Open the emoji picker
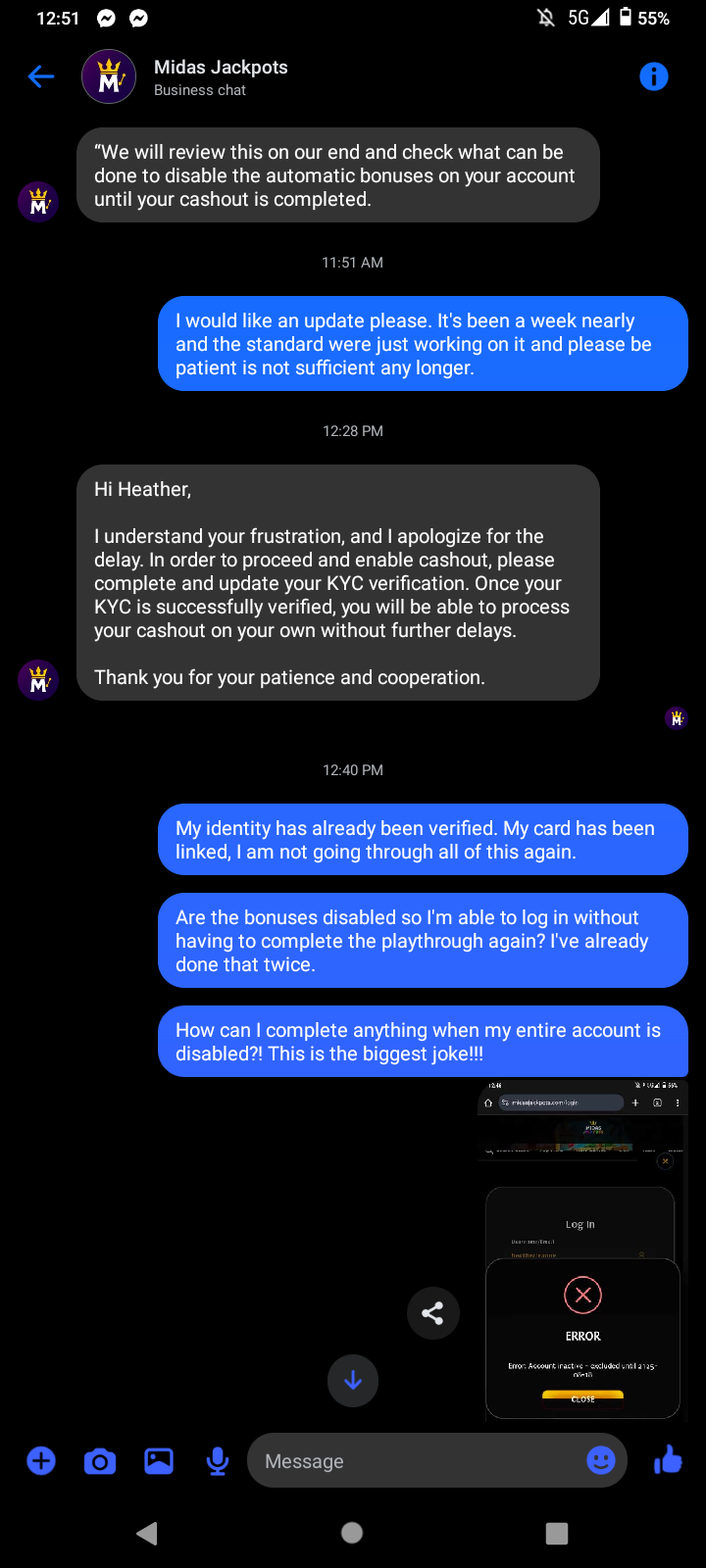 pos(601,1461)
